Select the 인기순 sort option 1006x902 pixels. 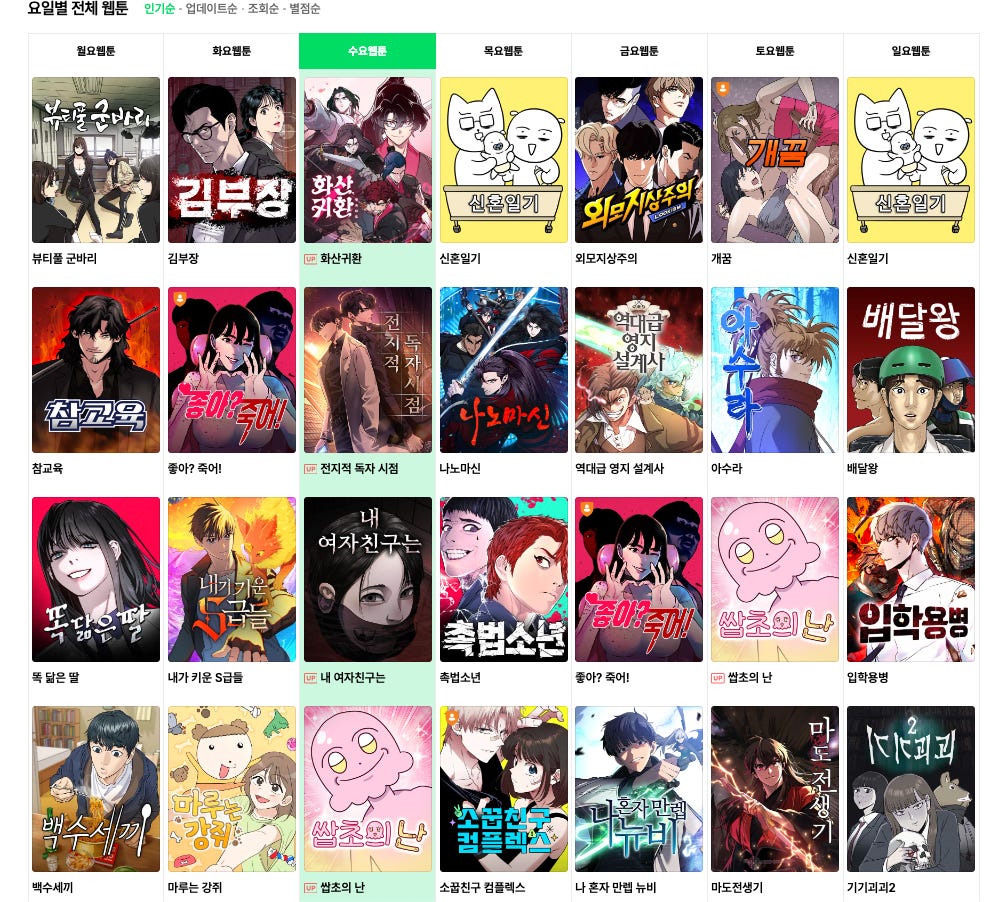(x=159, y=9)
